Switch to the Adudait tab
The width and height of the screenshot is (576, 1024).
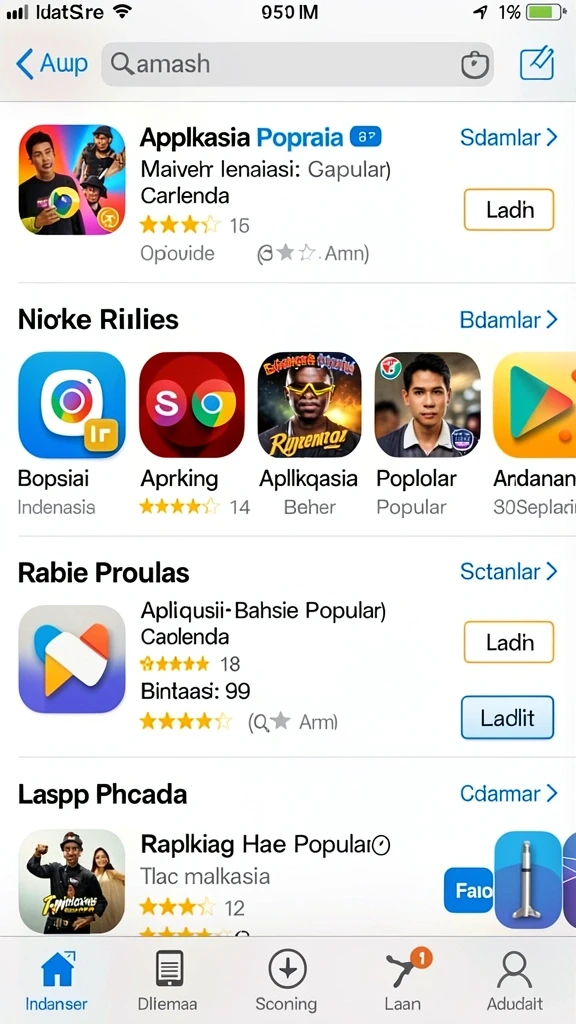515,980
